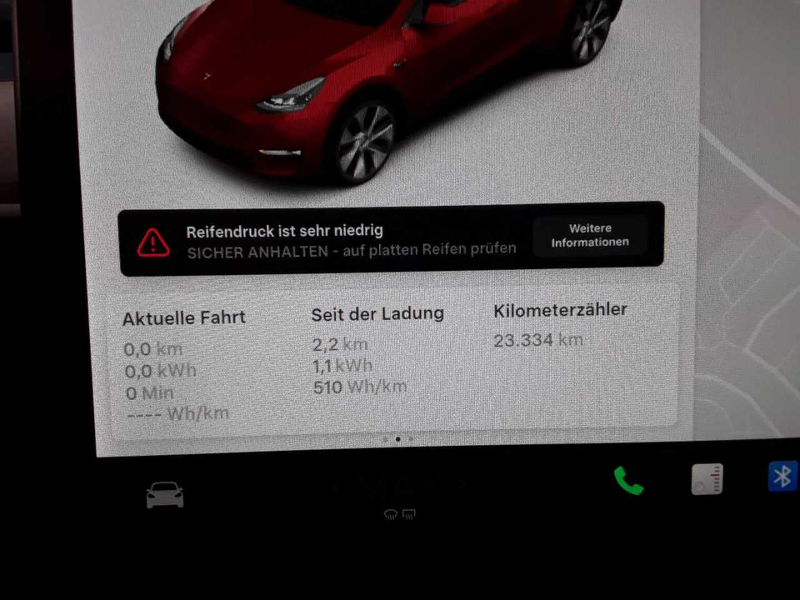The height and width of the screenshot is (600, 800).
Task: Open Weitere Informationen for the tire warning
Action: (x=590, y=236)
